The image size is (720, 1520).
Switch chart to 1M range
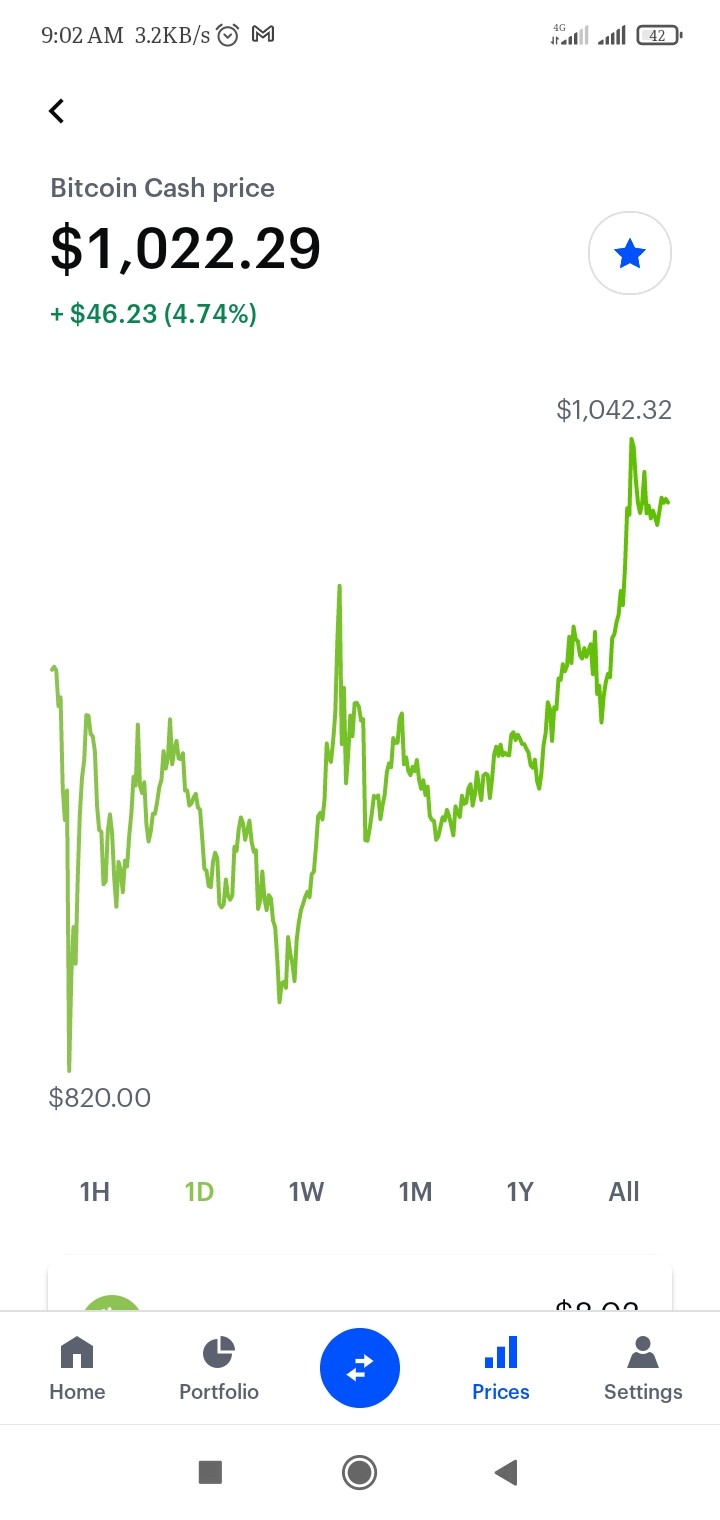click(x=415, y=1192)
